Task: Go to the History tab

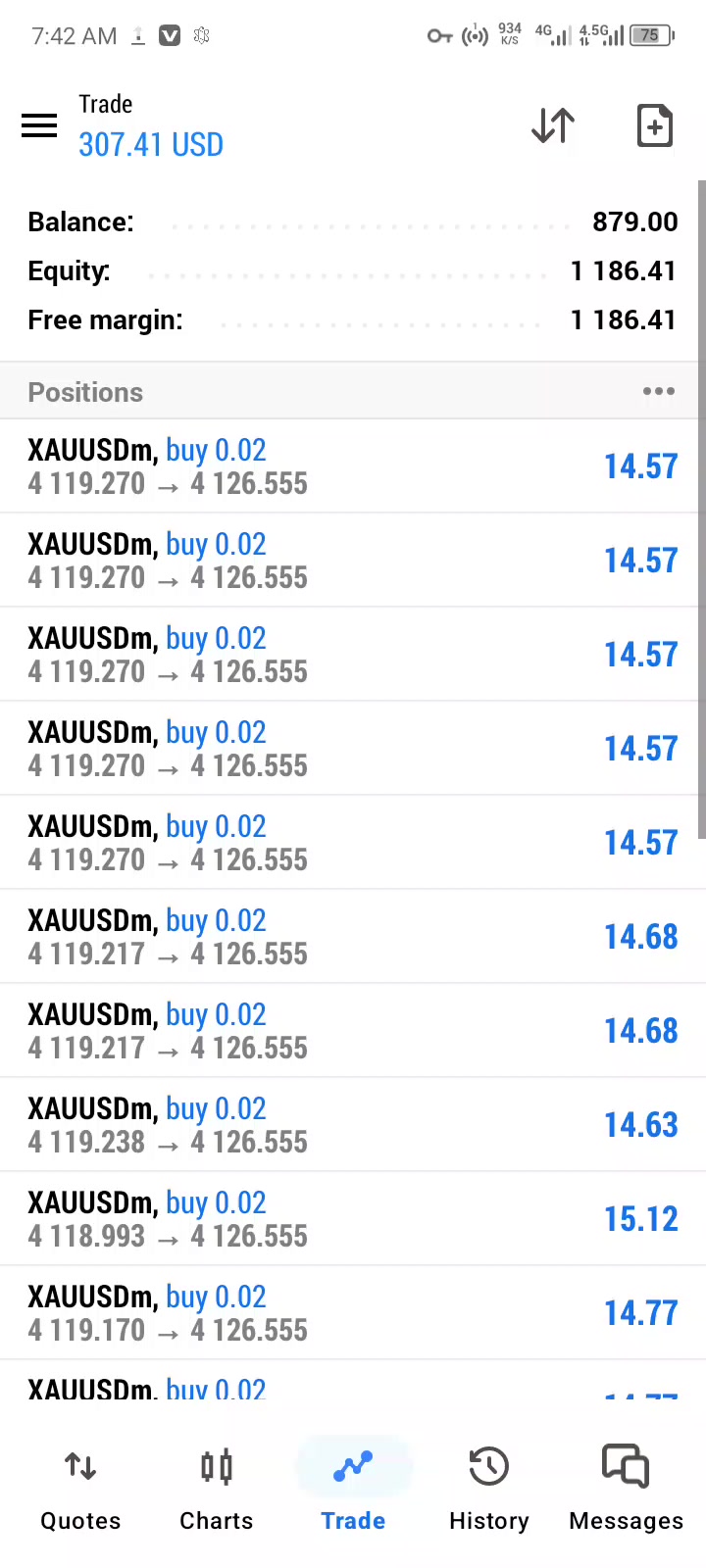Action: pos(489,1492)
